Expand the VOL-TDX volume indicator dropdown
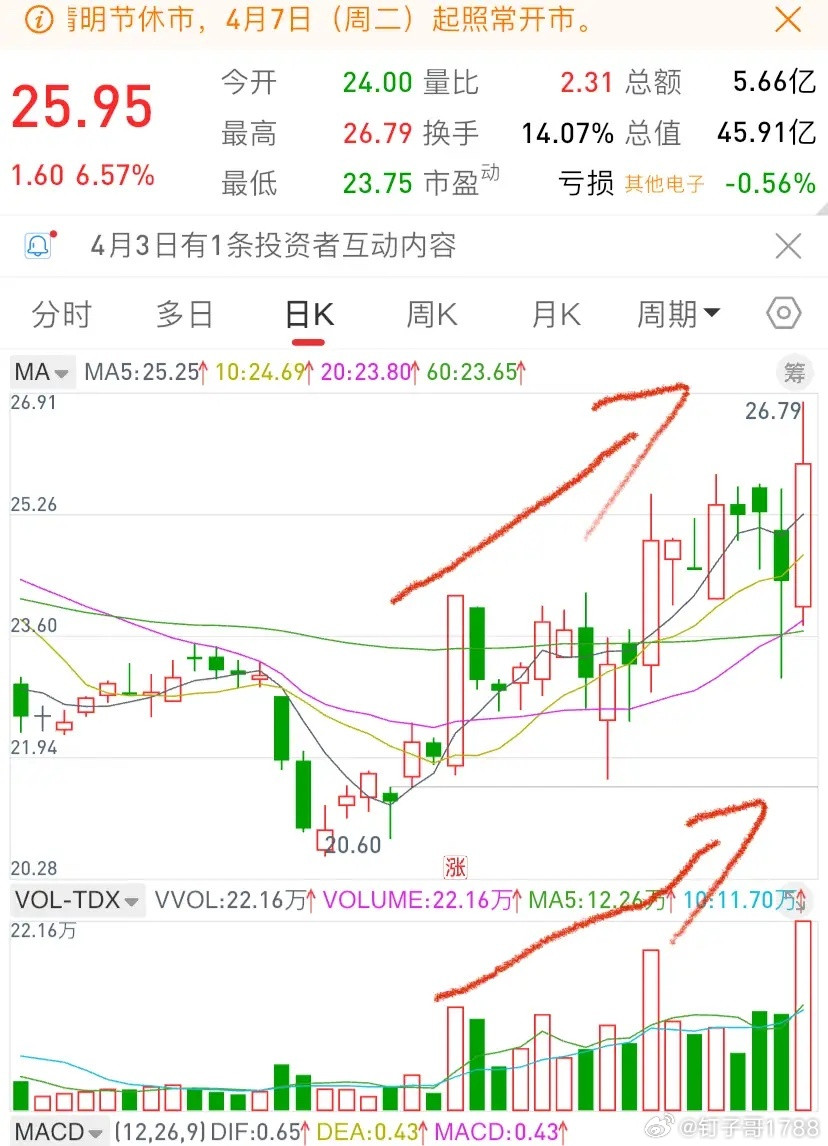828x1146 pixels. pyautogui.click(x=77, y=899)
